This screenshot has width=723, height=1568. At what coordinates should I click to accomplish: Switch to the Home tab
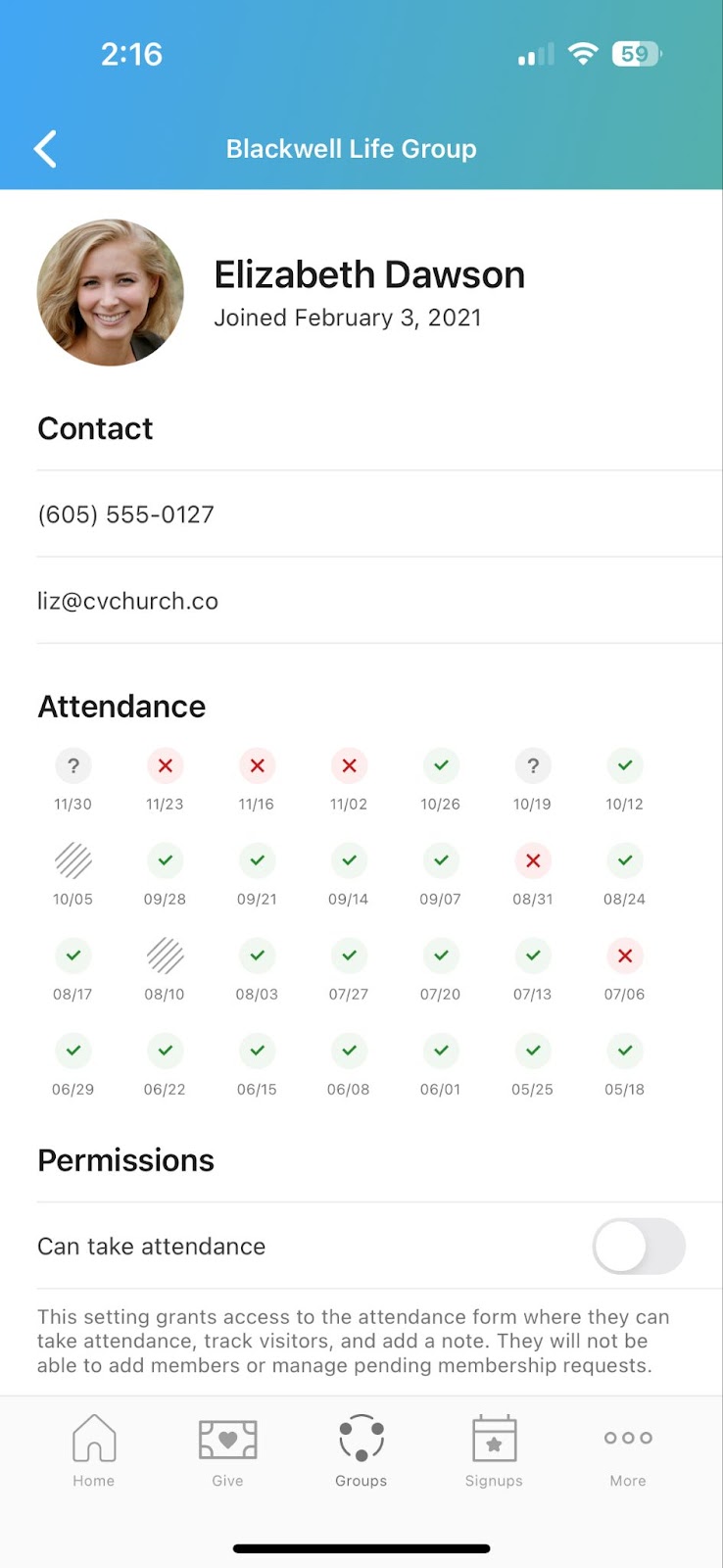tap(94, 1450)
